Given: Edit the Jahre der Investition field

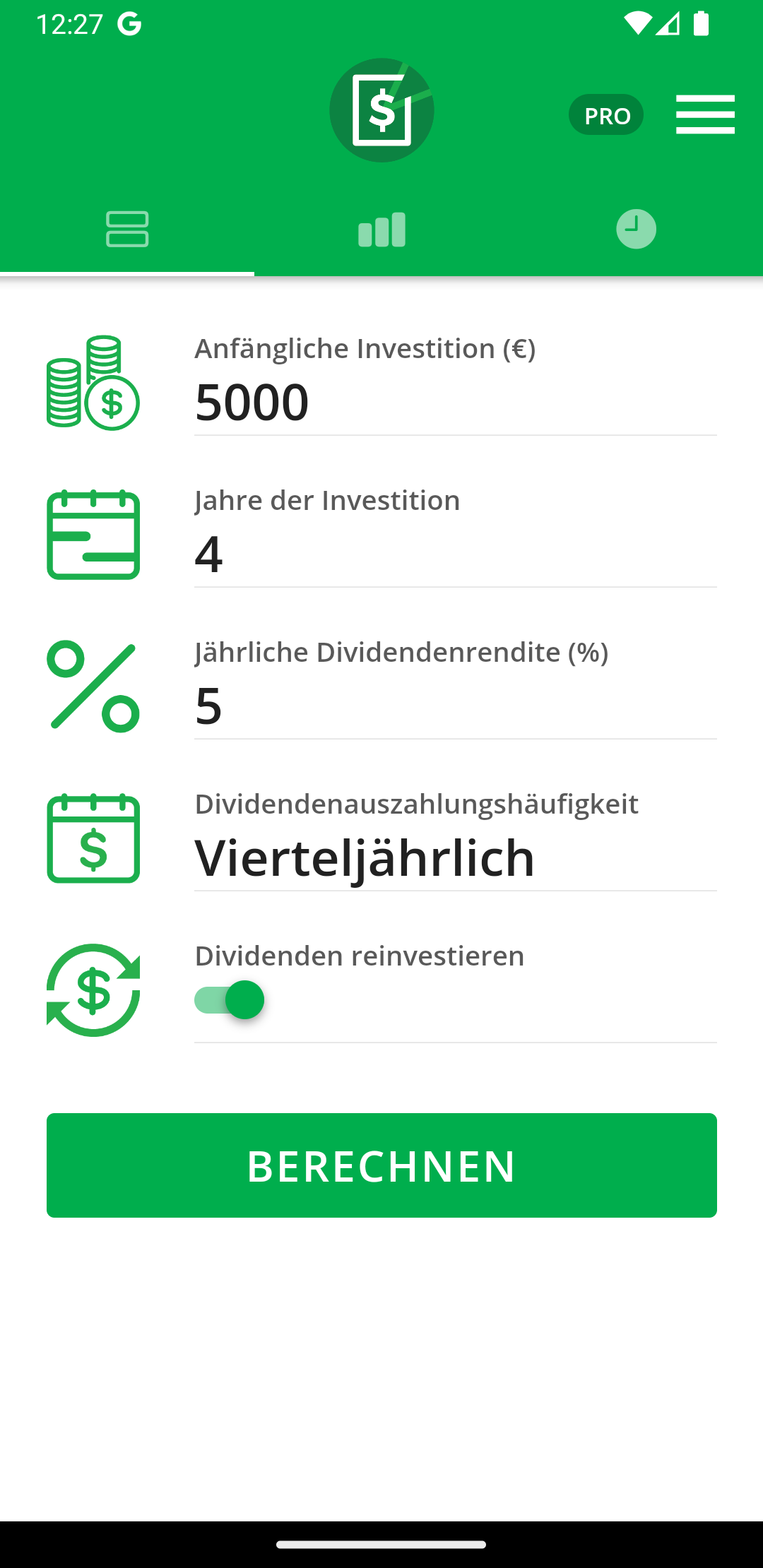Looking at the screenshot, I should click(455, 554).
